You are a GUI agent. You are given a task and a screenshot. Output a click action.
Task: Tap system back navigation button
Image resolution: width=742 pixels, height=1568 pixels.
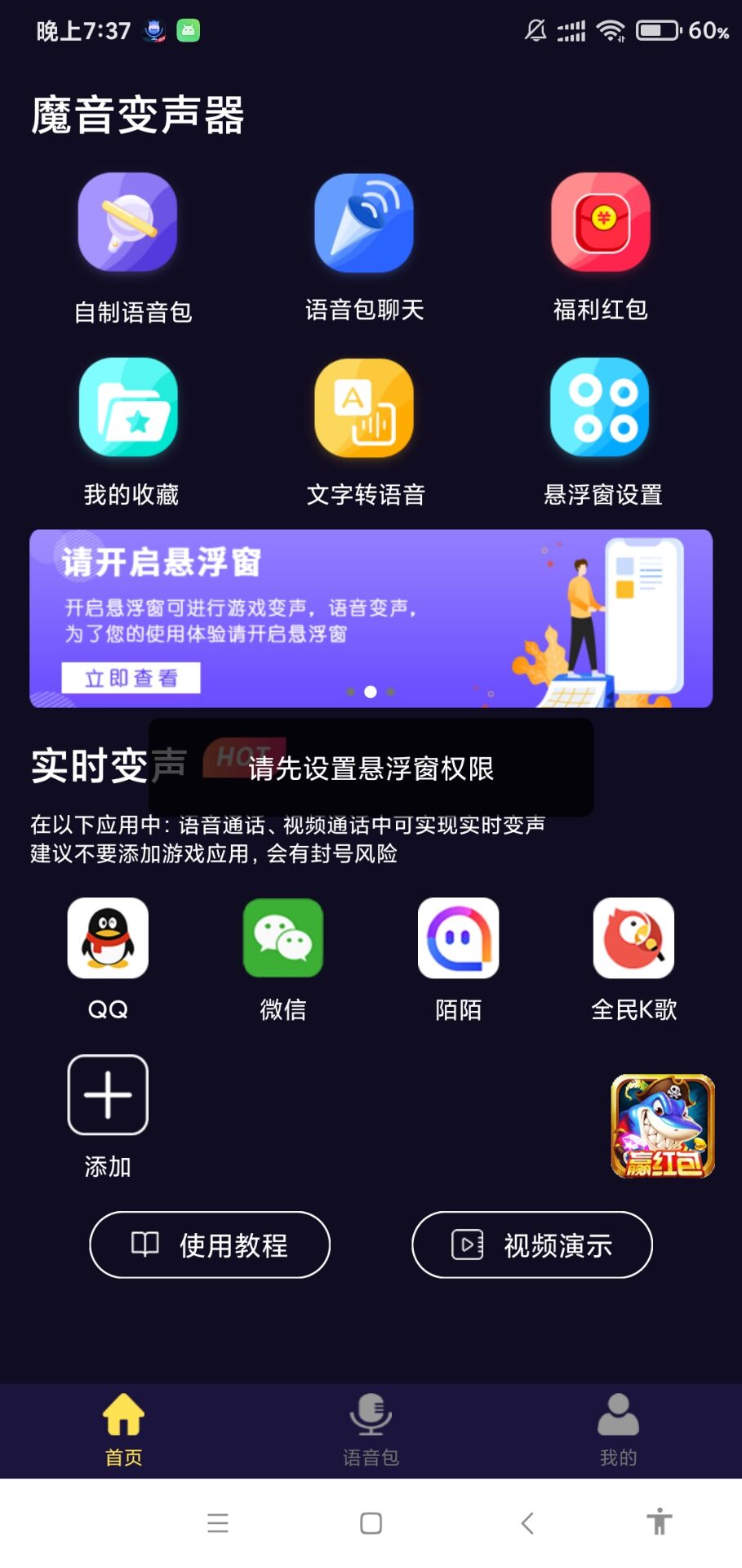tap(527, 1523)
